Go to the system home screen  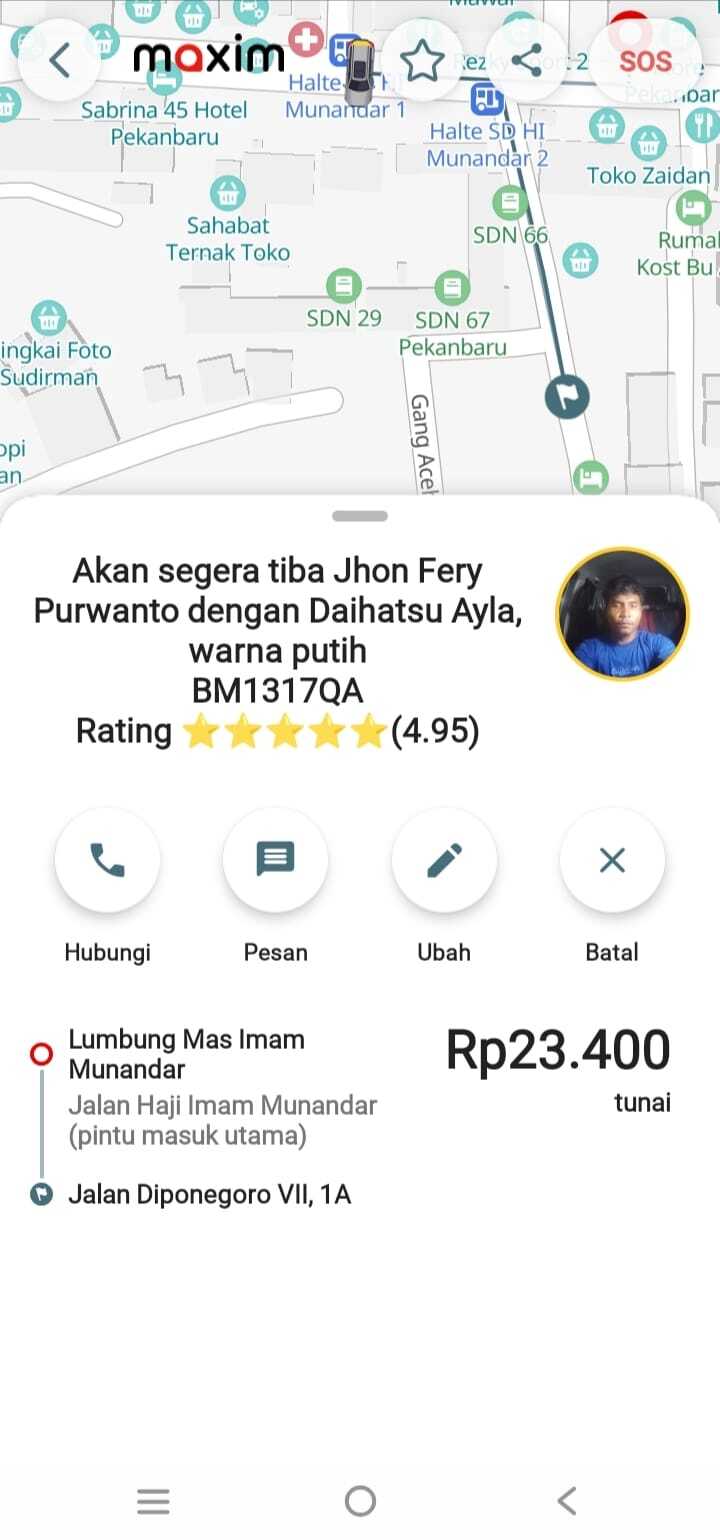coord(360,1501)
